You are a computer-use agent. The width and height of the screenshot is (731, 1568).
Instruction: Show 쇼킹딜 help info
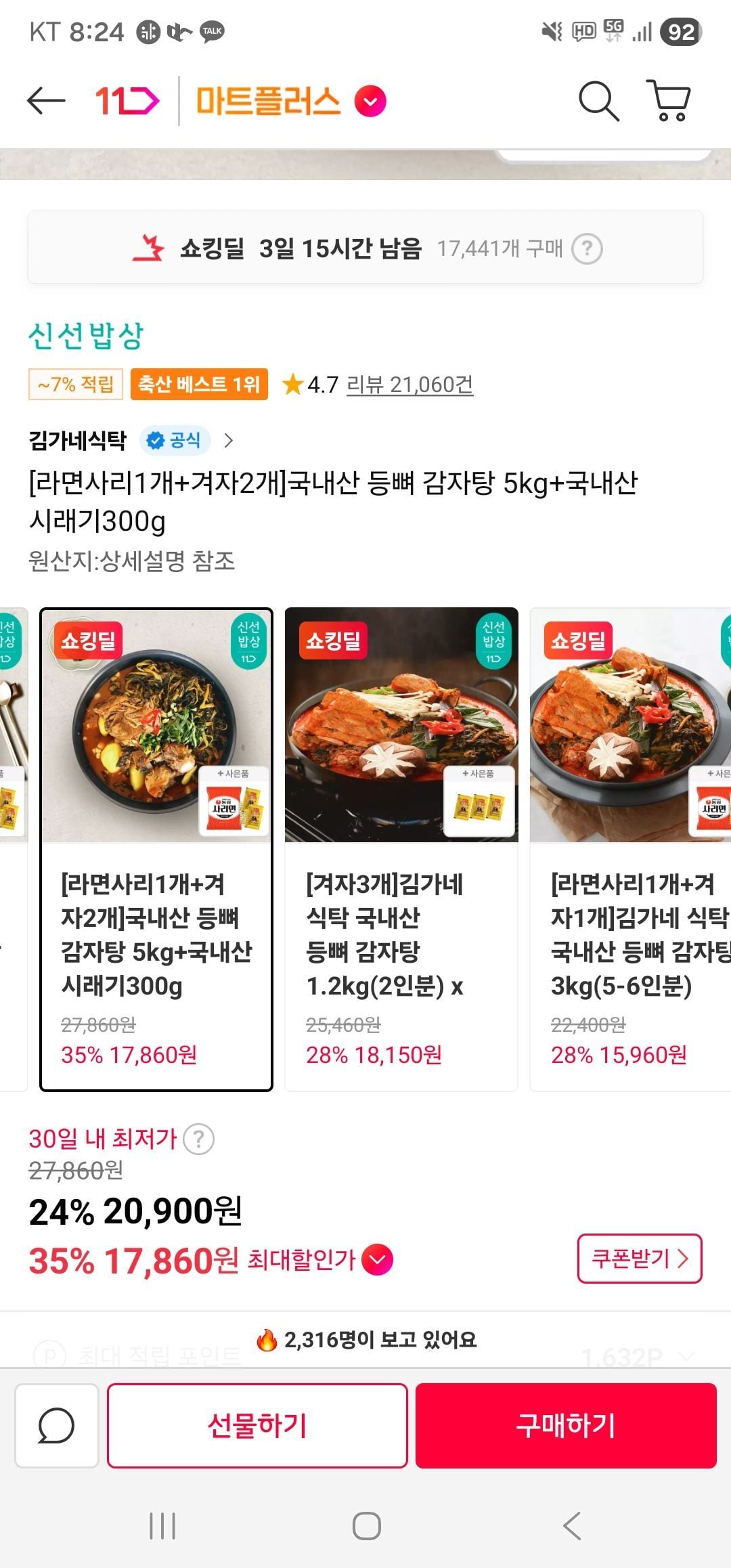(x=587, y=248)
